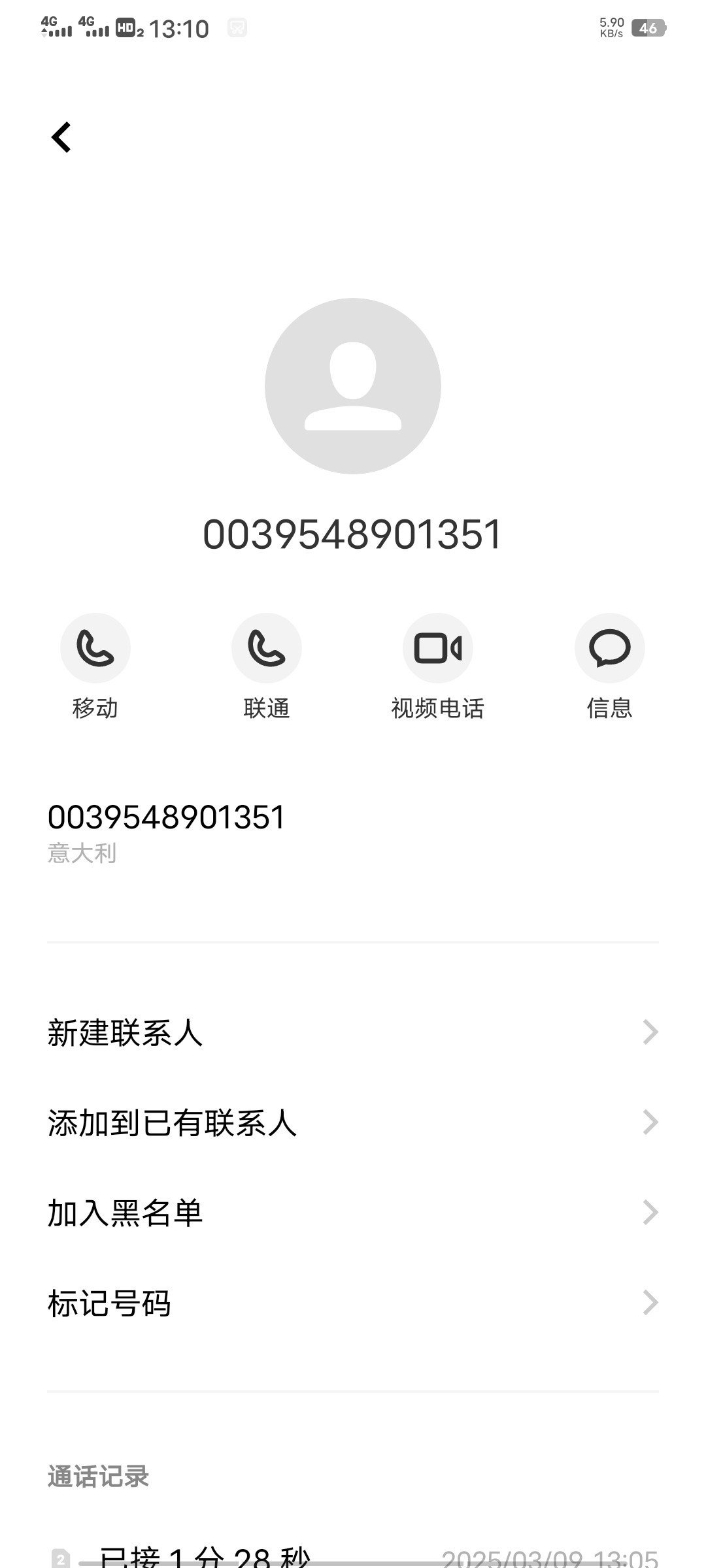Send a 信息 message to this number
This screenshot has width=706, height=1568.
pos(609,648)
